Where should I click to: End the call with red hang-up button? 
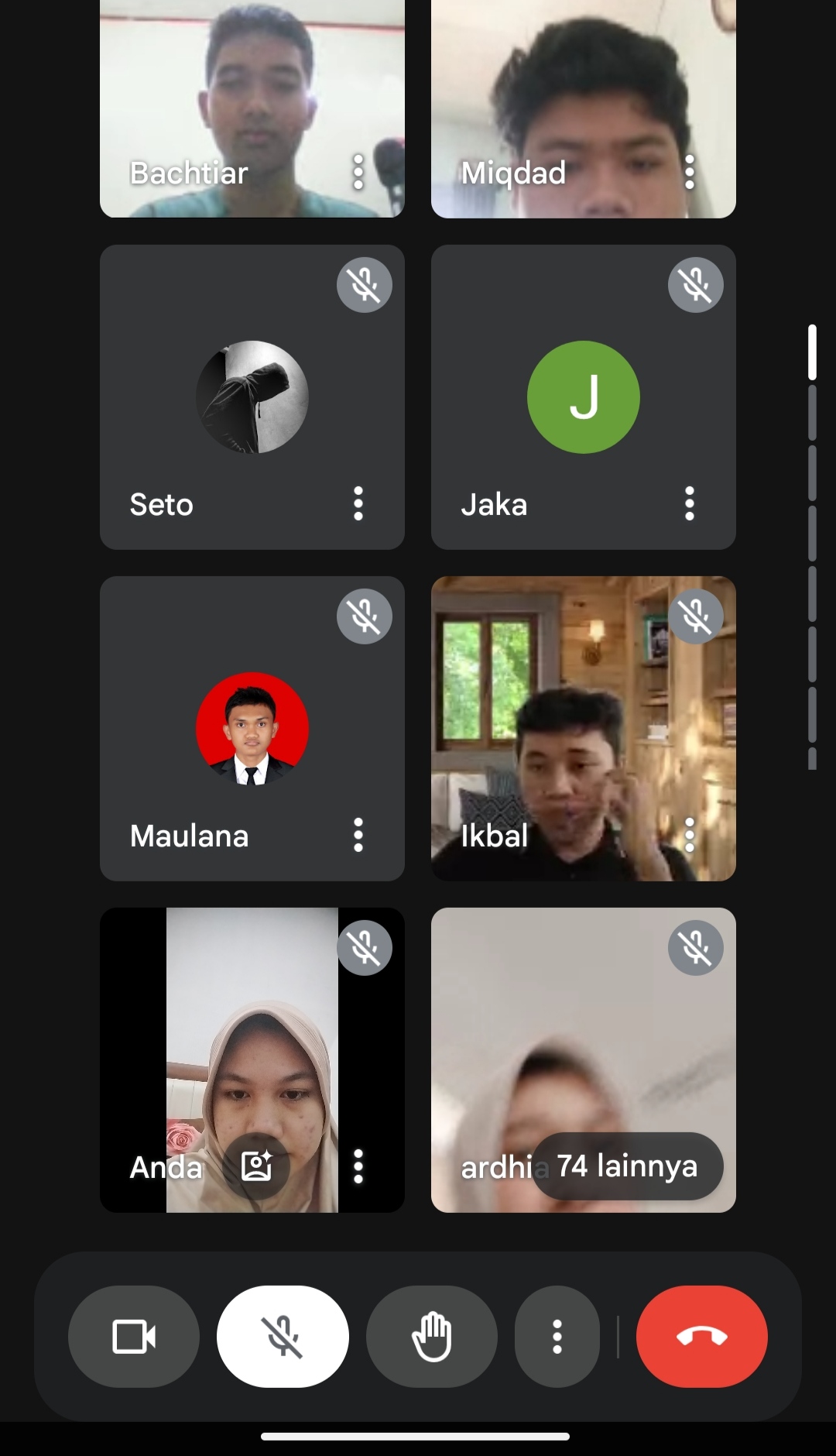pos(701,1336)
